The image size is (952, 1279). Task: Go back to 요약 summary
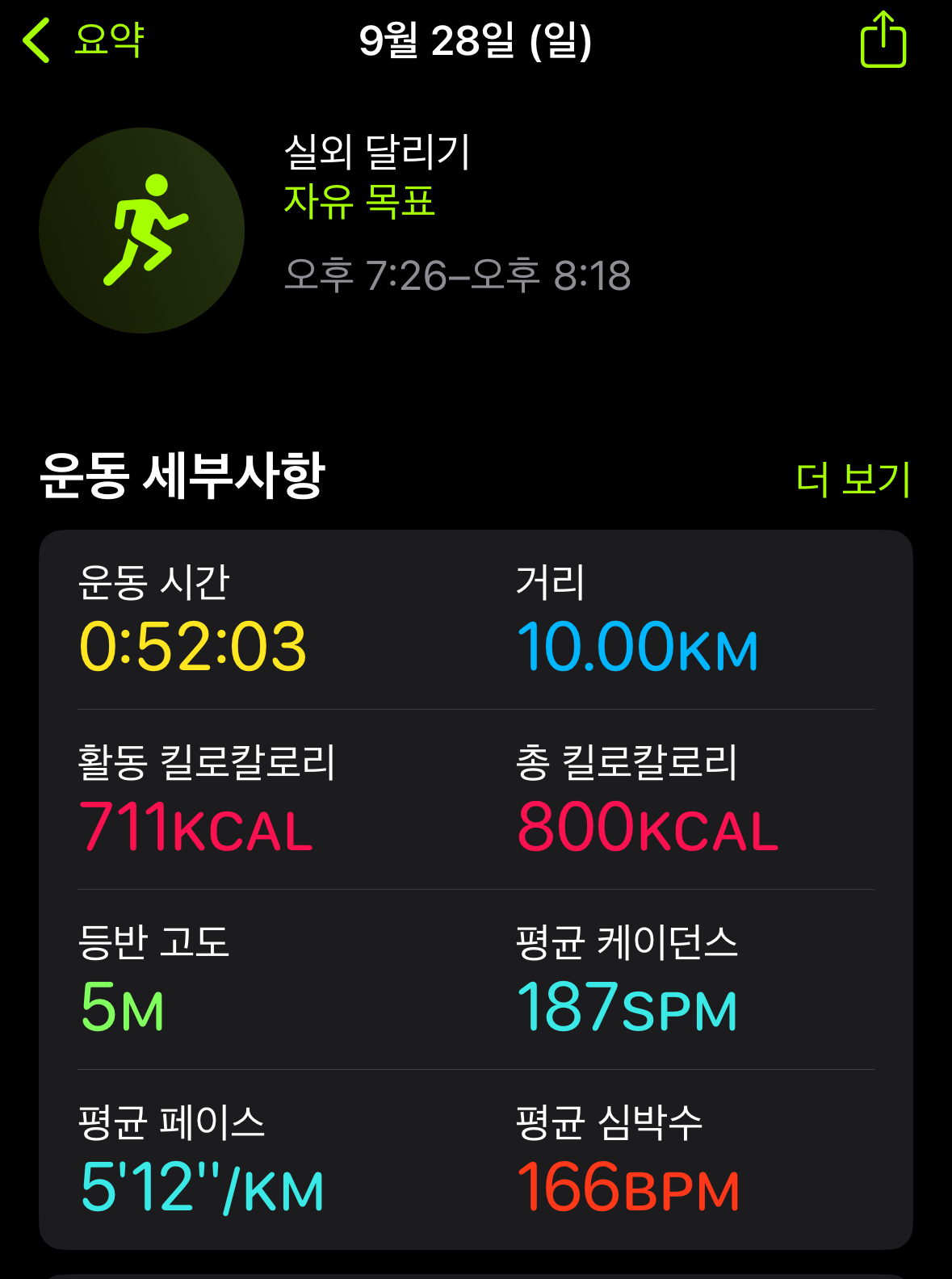tap(83, 40)
